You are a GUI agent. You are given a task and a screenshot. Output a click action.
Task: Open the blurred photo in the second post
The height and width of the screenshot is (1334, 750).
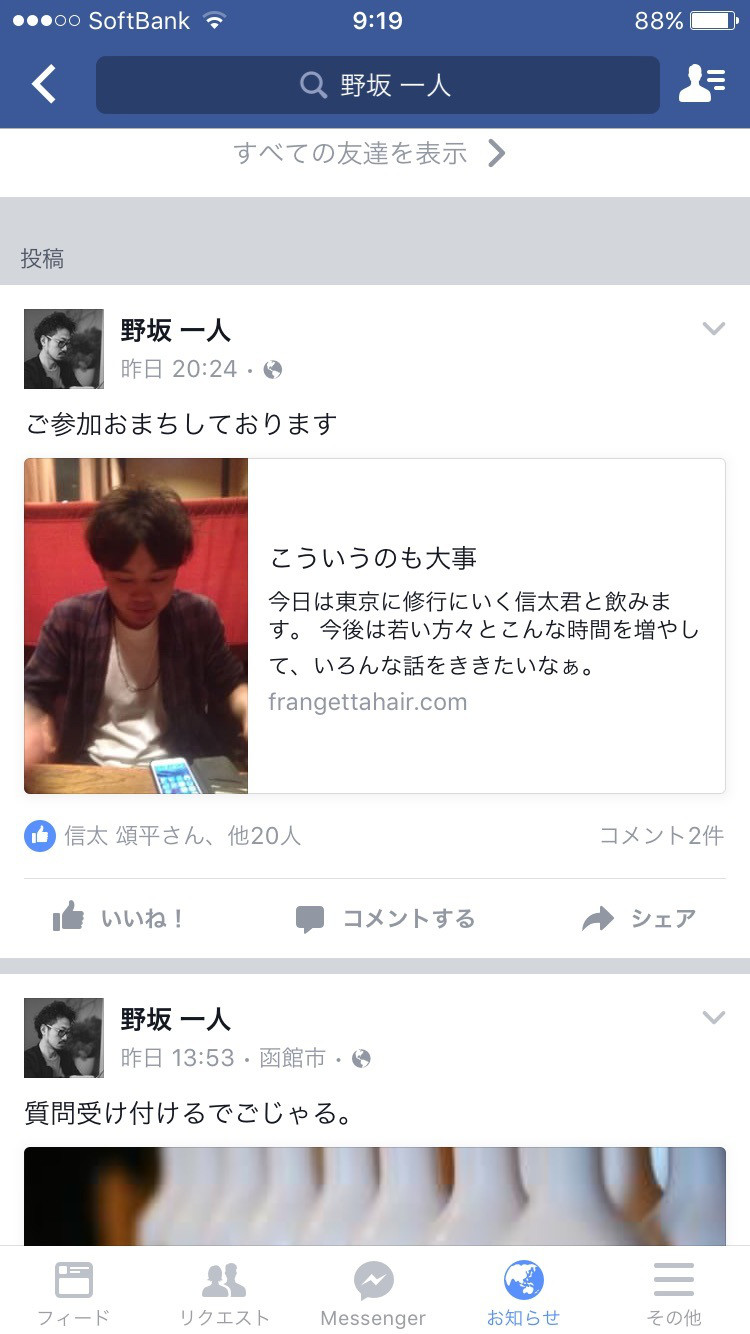click(375, 1195)
